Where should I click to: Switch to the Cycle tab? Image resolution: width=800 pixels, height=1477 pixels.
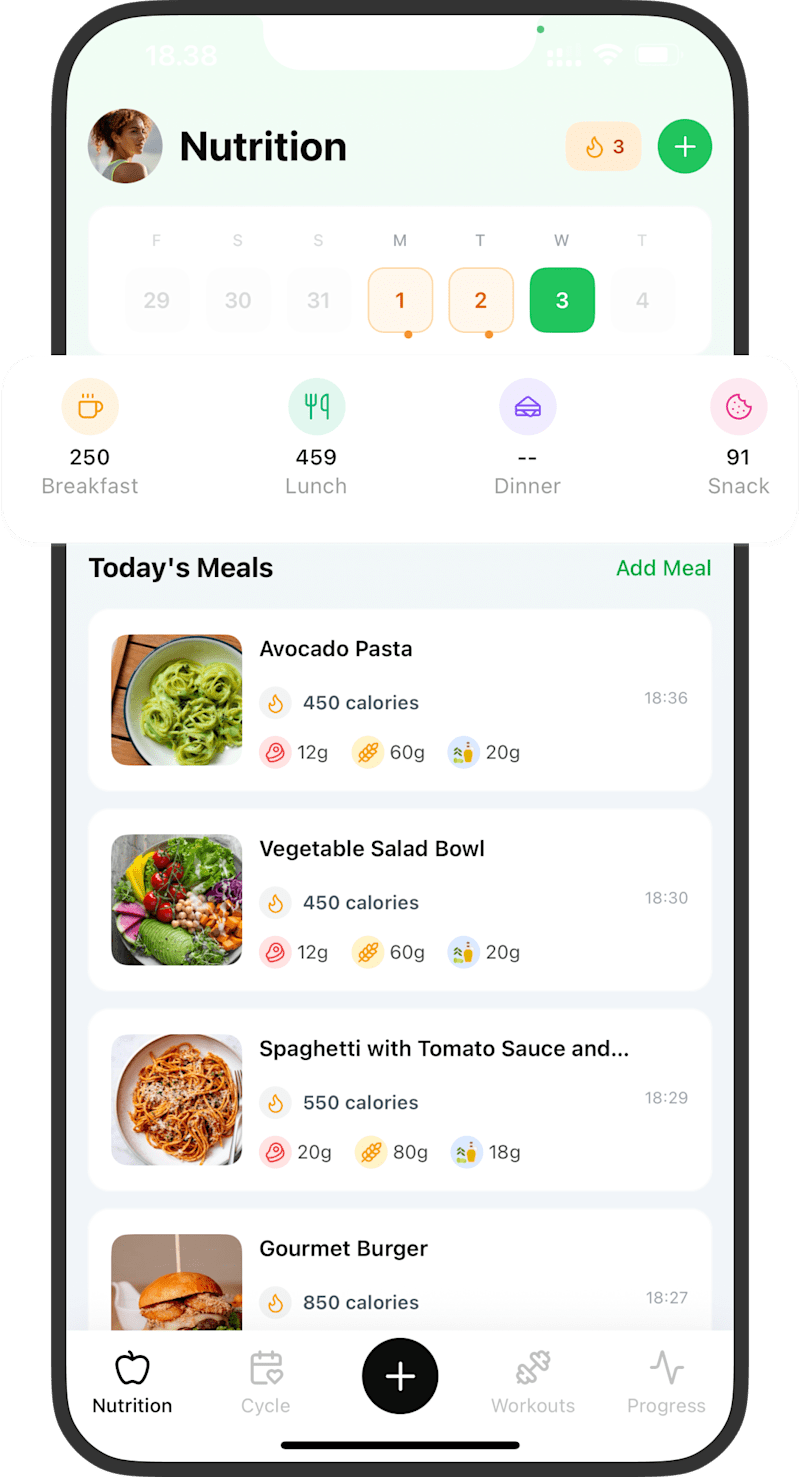(x=266, y=1383)
